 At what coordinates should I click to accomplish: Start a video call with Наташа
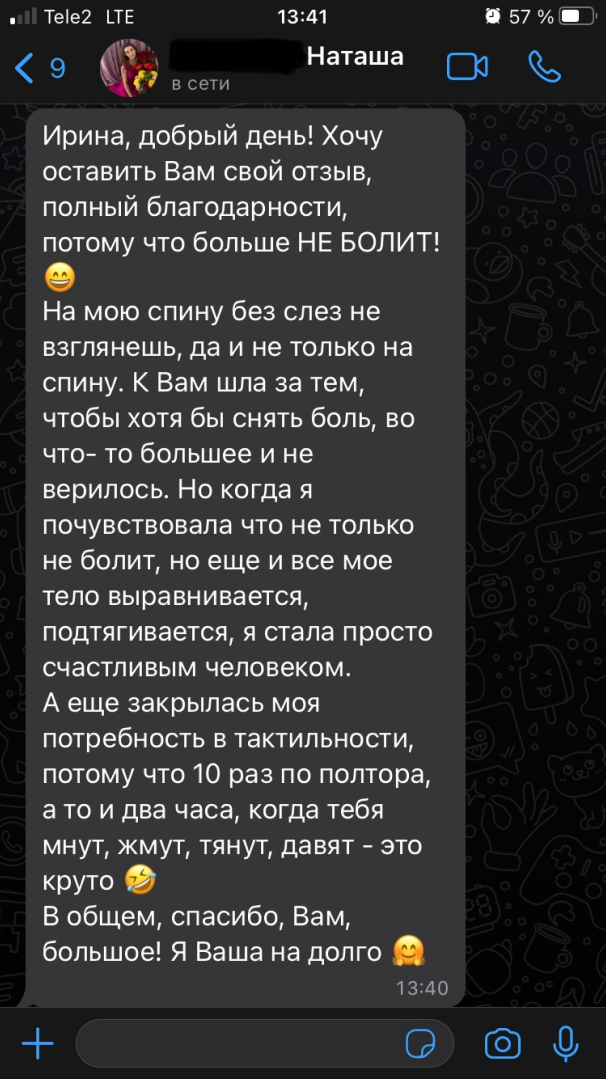pyautogui.click(x=467, y=67)
